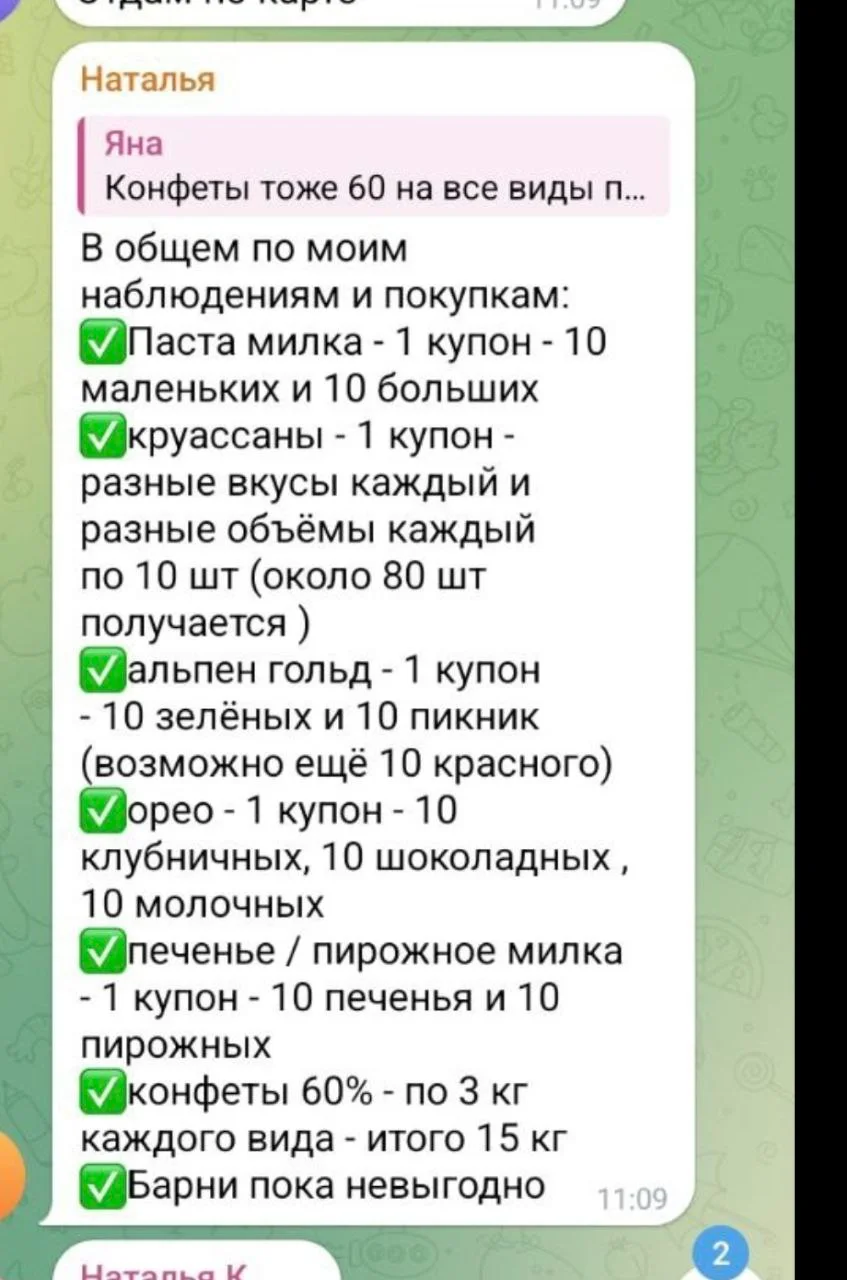Viewport: 847px width, 1280px height.
Task: Open the quoted reply from Яна
Action: coord(374,166)
